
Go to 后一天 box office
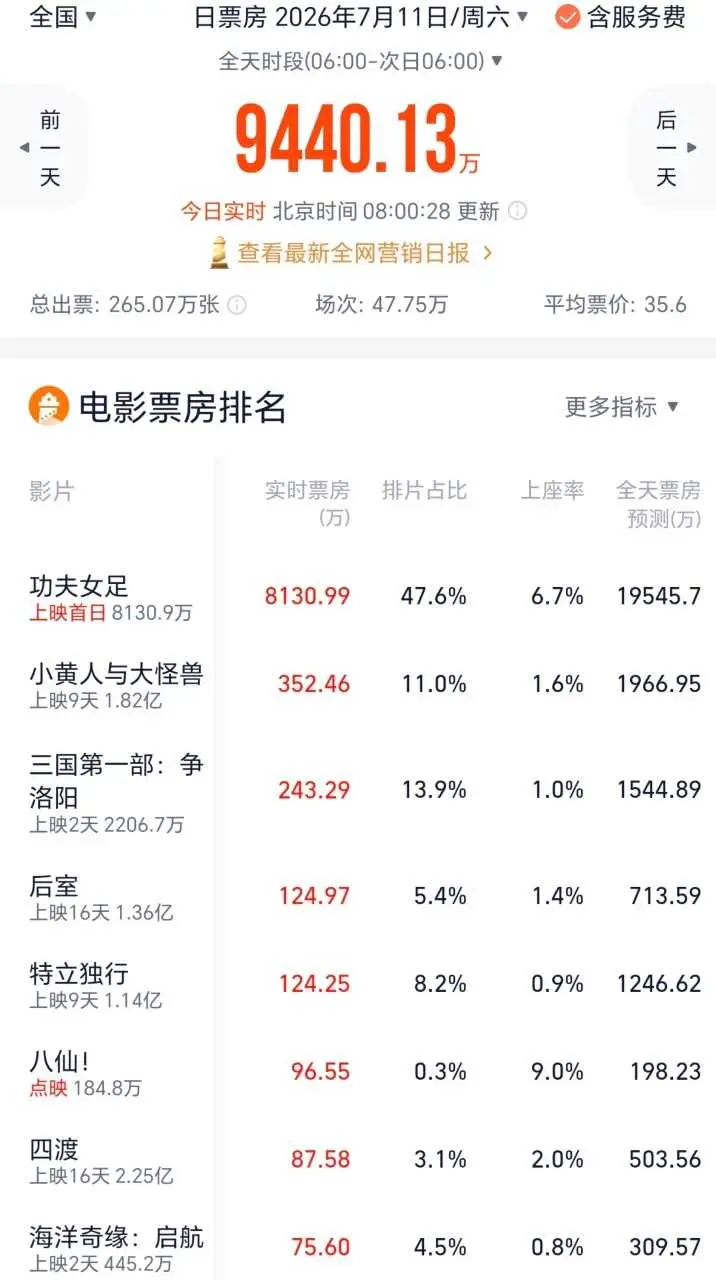pos(673,149)
